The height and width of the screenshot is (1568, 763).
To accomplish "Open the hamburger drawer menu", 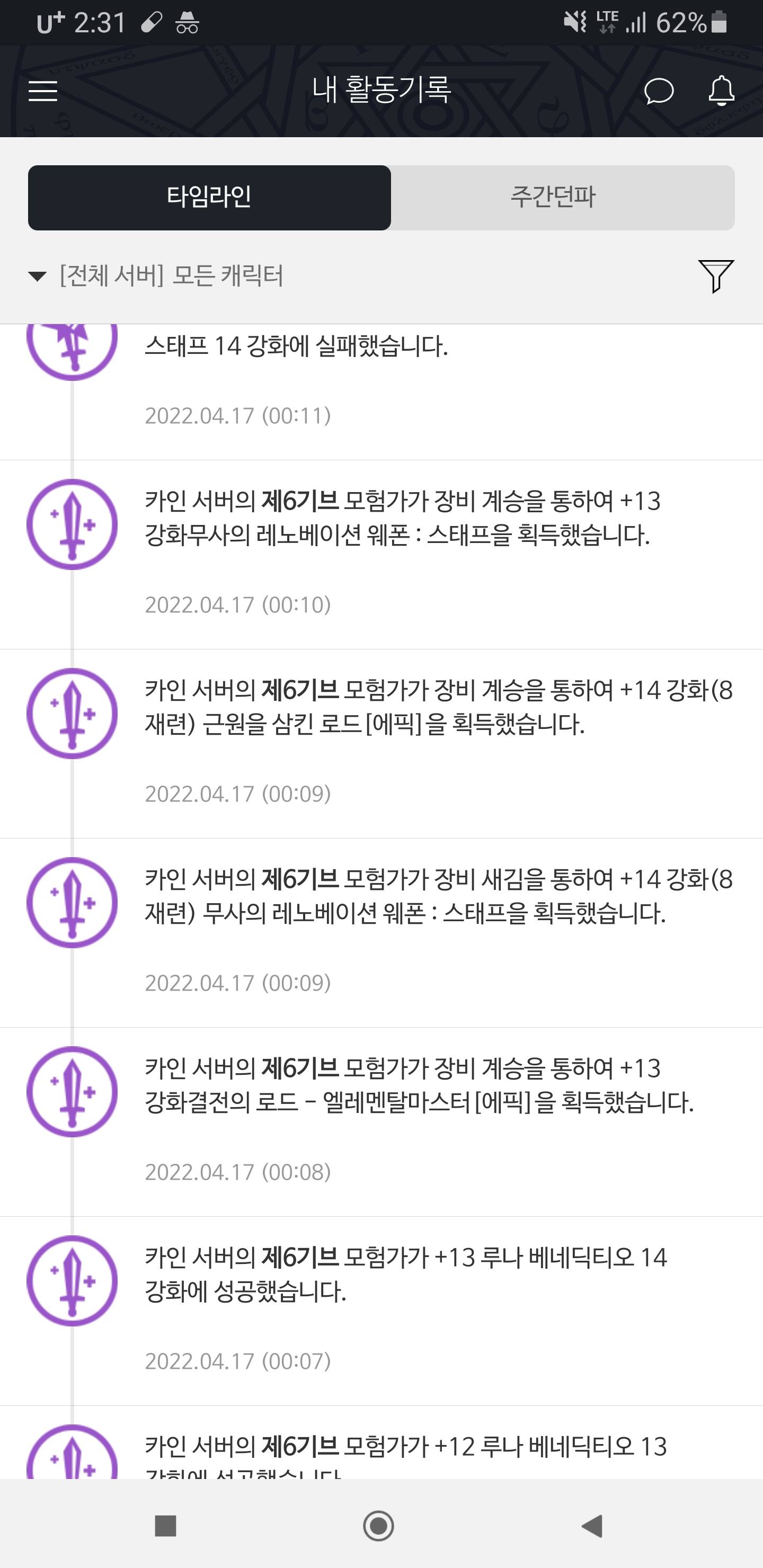I will [42, 91].
